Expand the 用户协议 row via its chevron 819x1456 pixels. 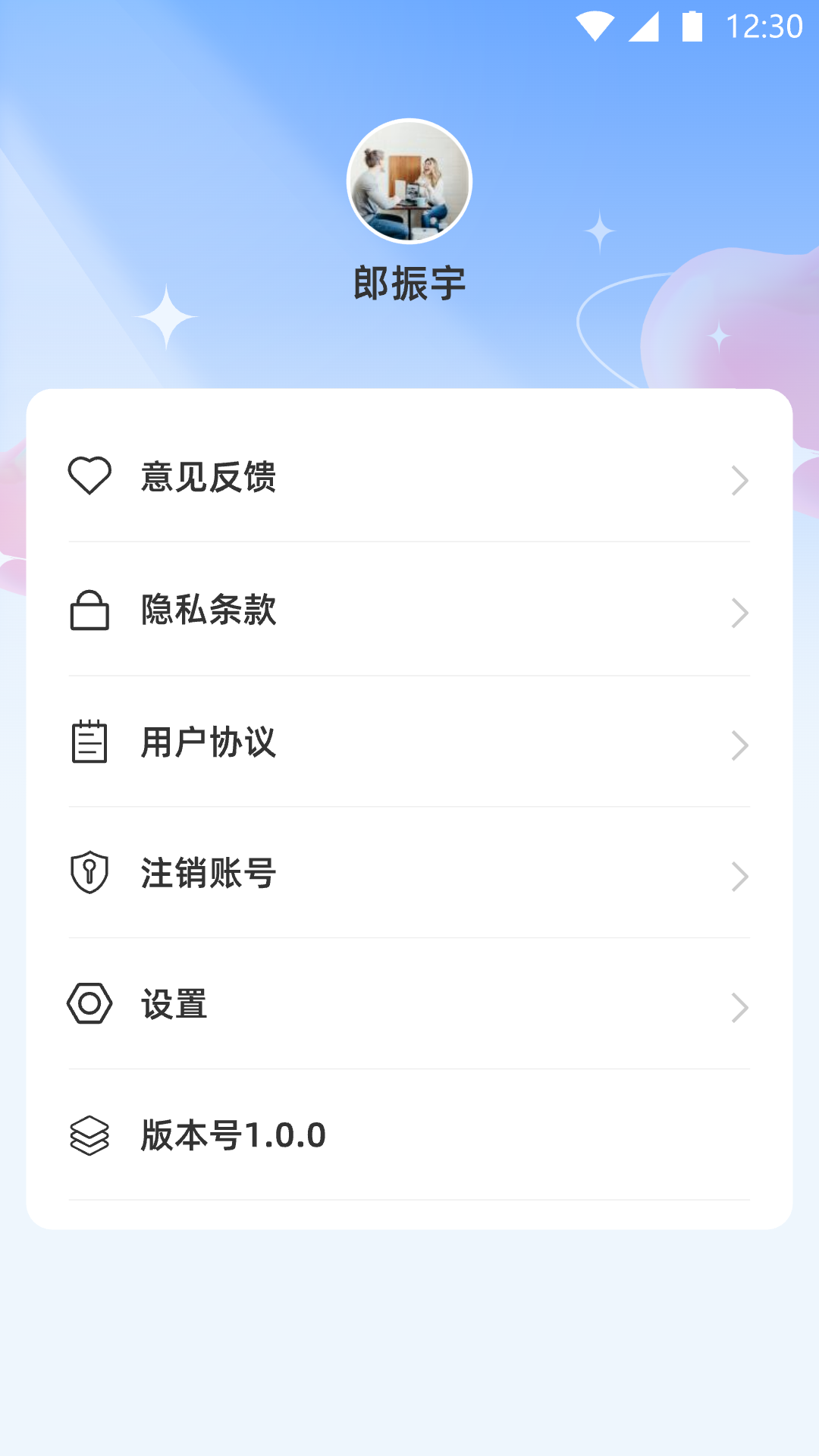[x=741, y=745]
